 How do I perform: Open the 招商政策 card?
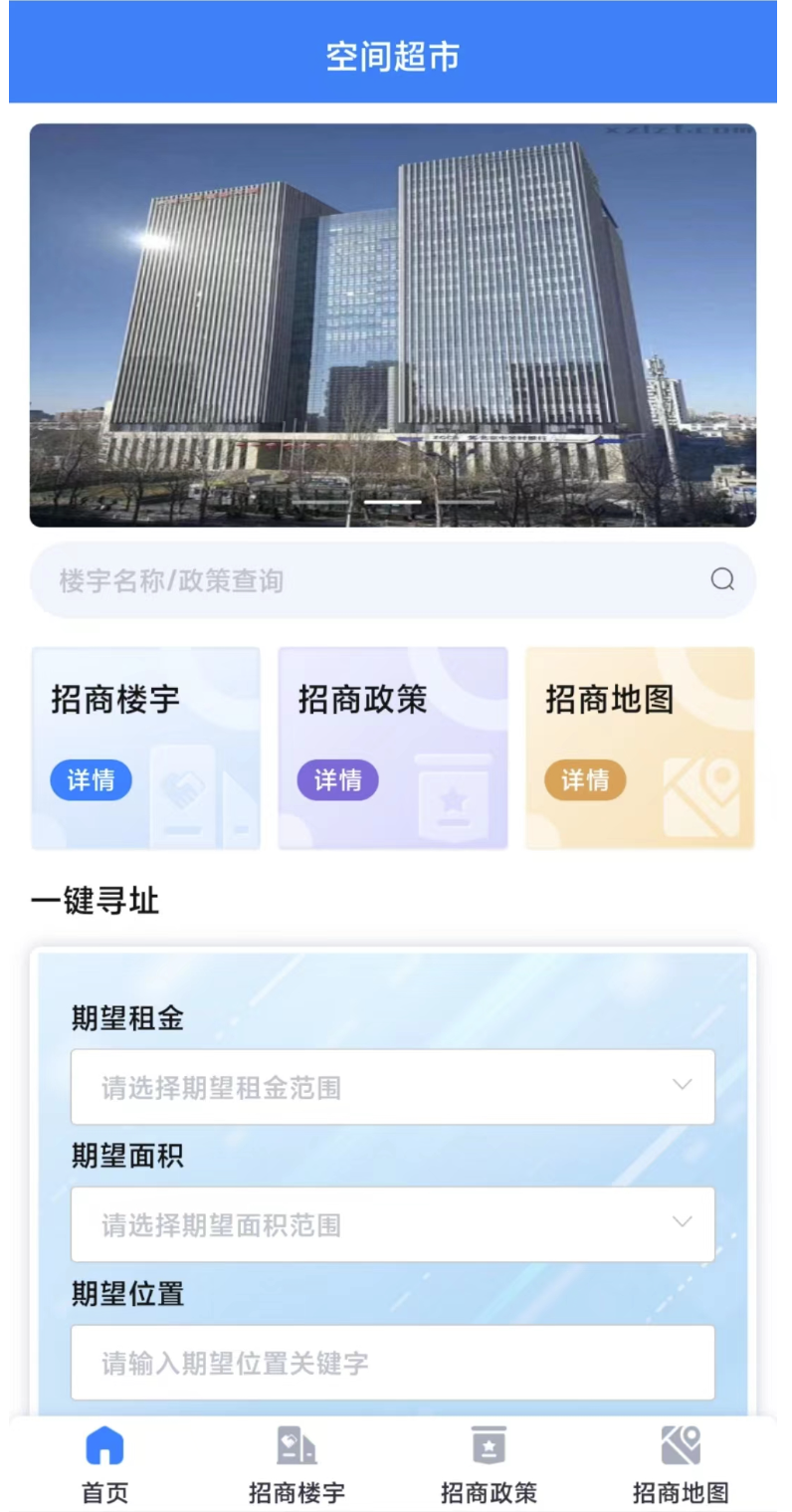pyautogui.click(x=393, y=749)
